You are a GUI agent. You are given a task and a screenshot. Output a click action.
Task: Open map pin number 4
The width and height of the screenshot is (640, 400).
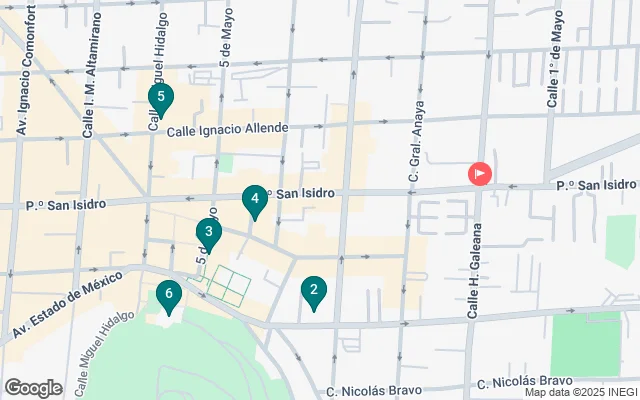pyautogui.click(x=255, y=200)
